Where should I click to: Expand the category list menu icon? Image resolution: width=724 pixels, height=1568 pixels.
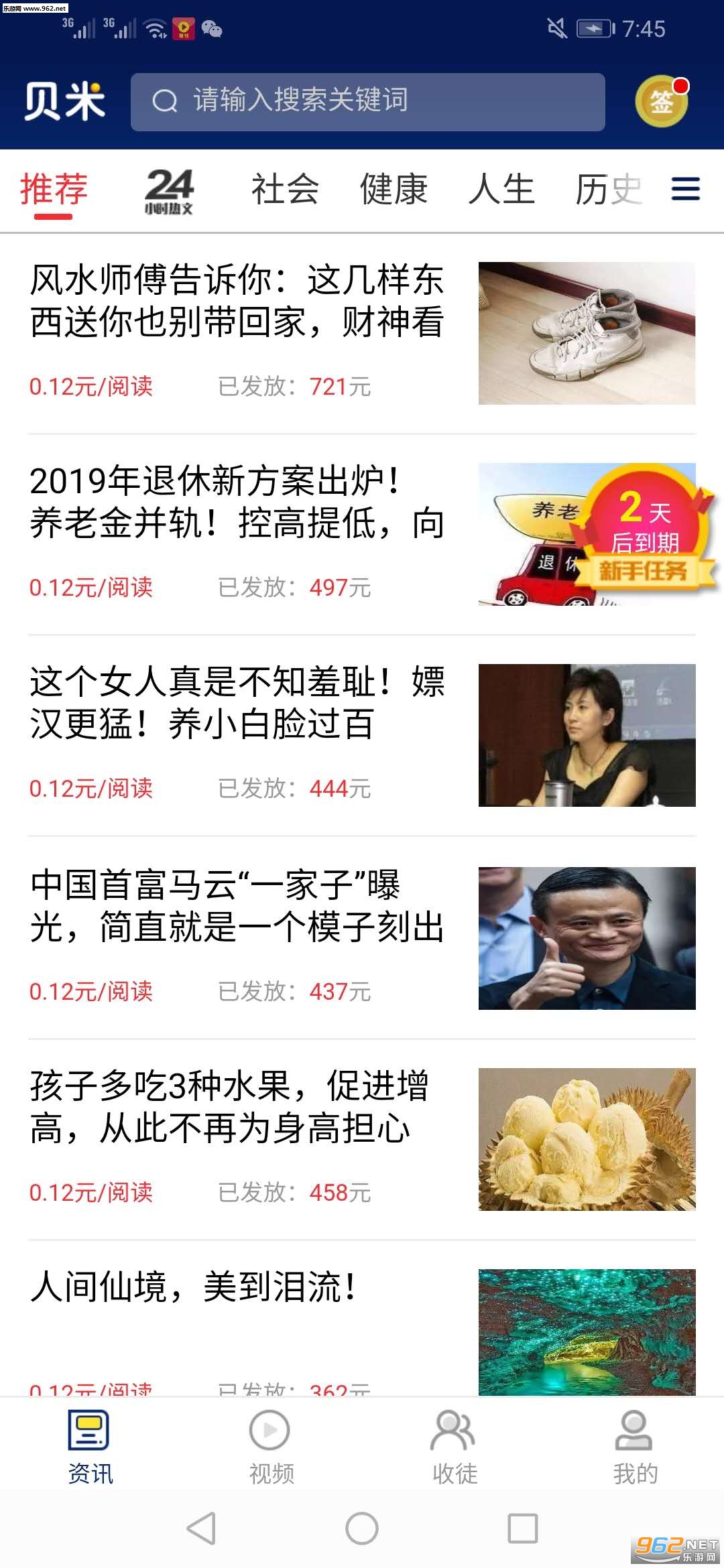685,189
